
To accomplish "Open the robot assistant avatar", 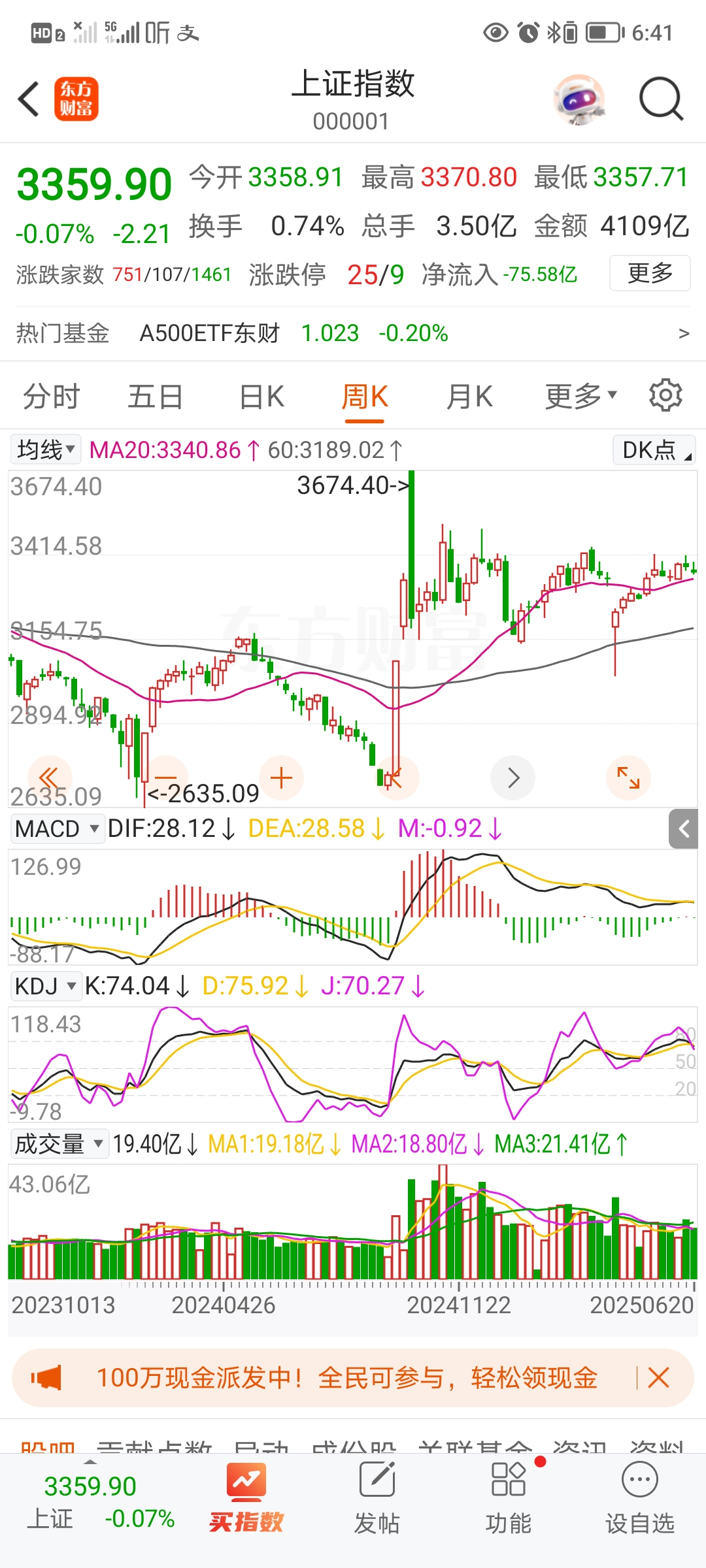I will (x=579, y=99).
